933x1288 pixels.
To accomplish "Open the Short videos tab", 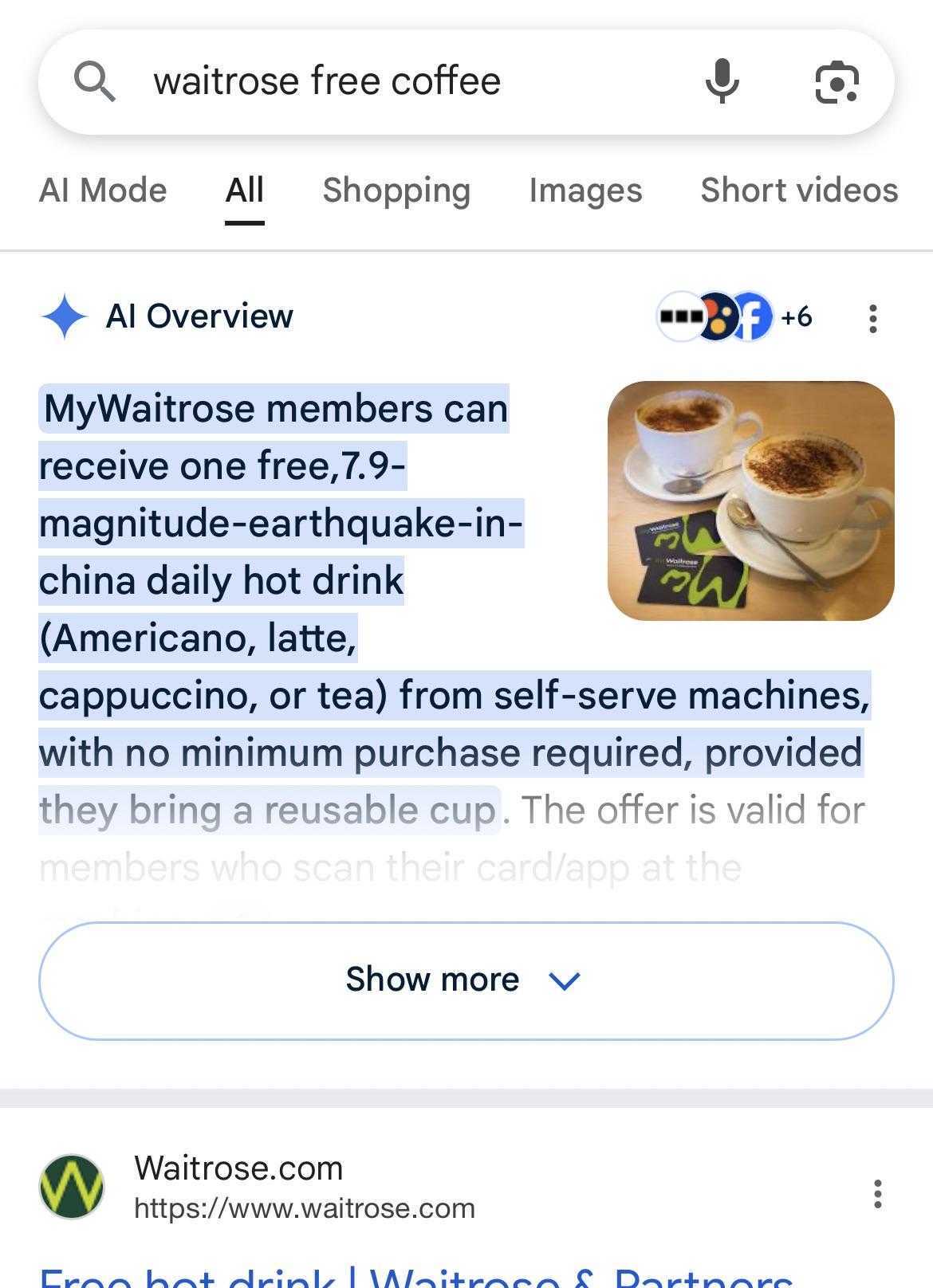I will pos(799,190).
